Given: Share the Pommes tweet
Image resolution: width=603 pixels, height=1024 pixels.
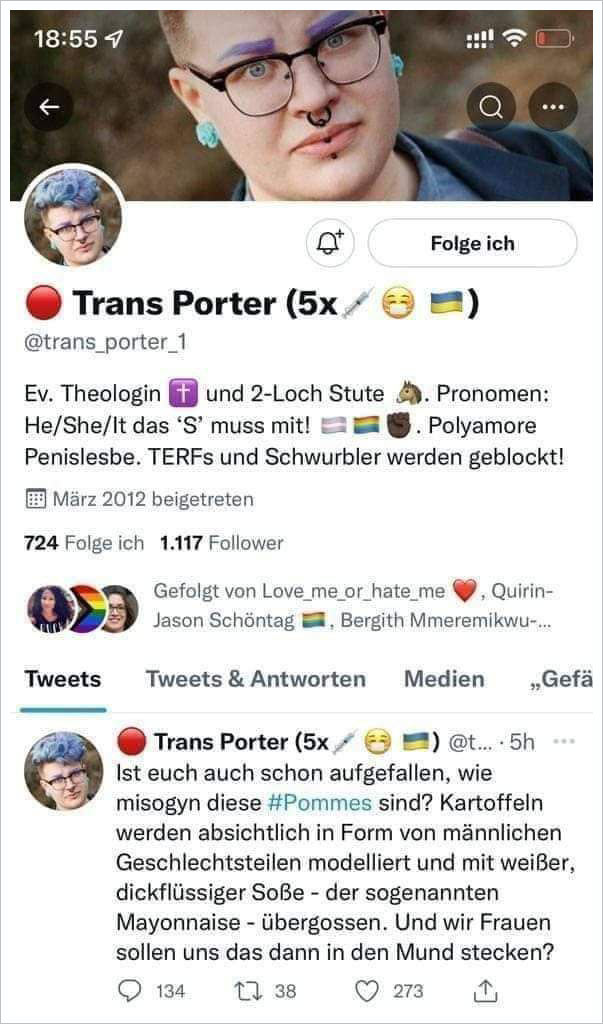Looking at the screenshot, I should 485,991.
